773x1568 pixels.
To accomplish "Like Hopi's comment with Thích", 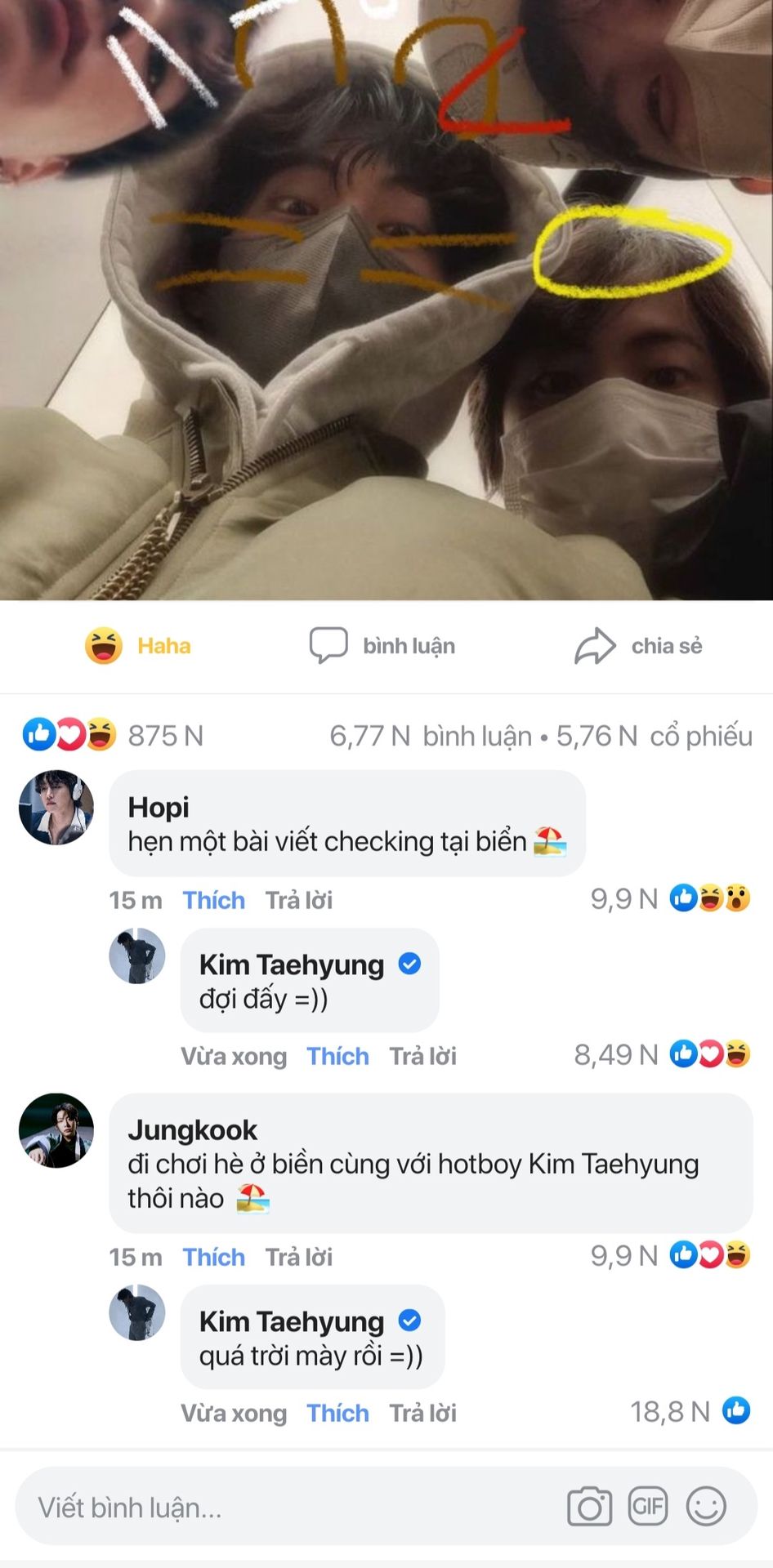I will (213, 900).
